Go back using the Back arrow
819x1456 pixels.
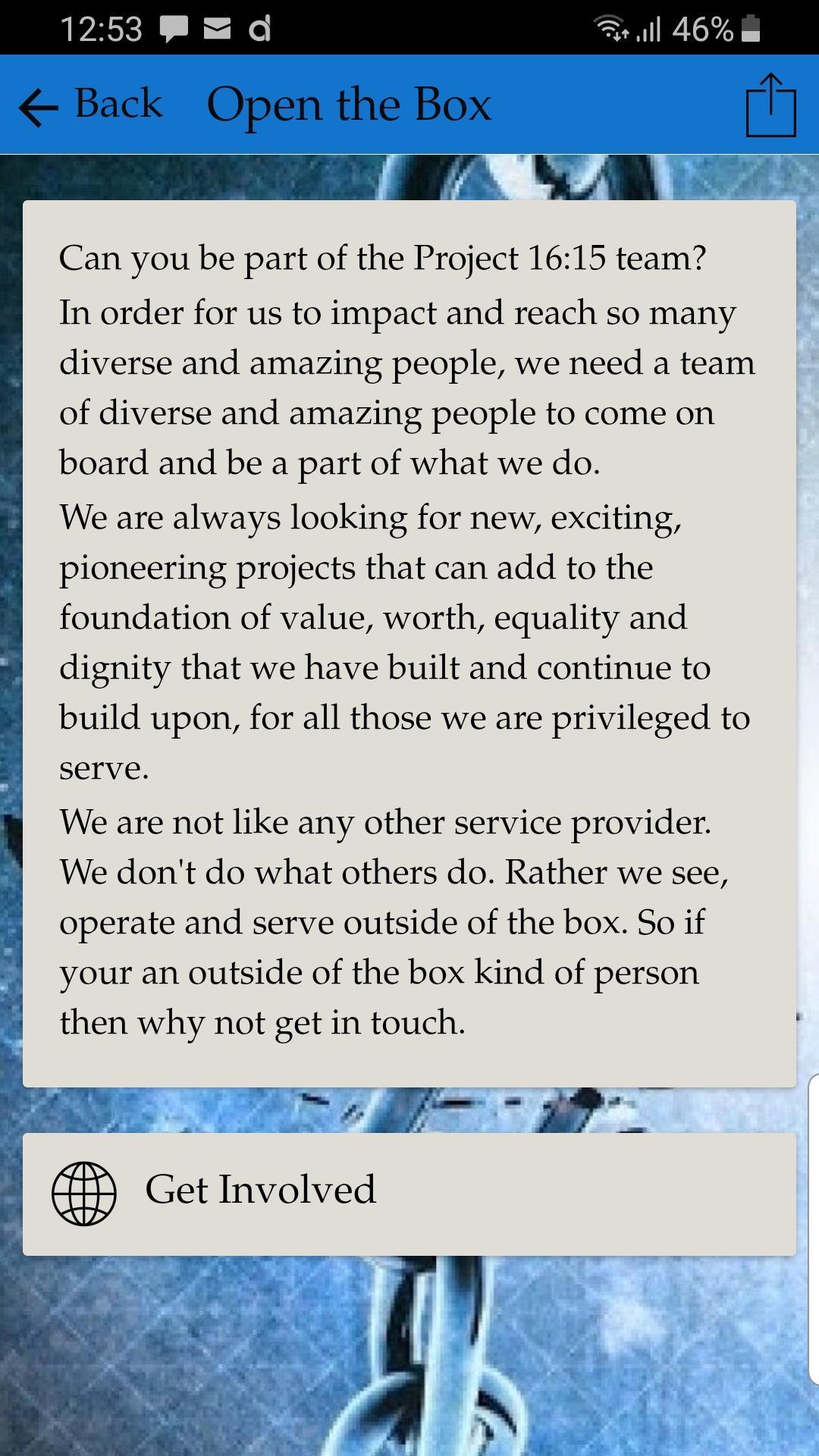(x=89, y=105)
